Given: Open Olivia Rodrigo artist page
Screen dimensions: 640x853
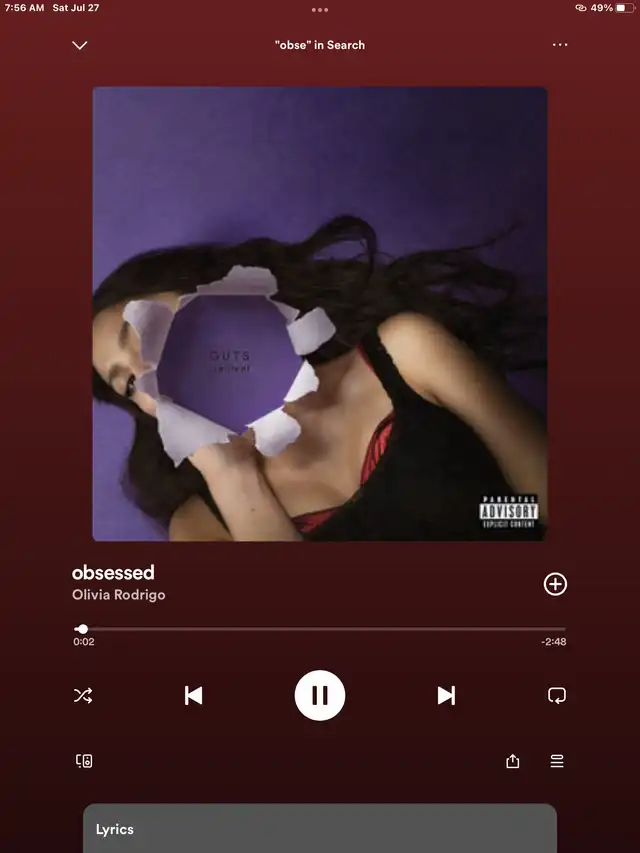Looking at the screenshot, I should coord(119,595).
